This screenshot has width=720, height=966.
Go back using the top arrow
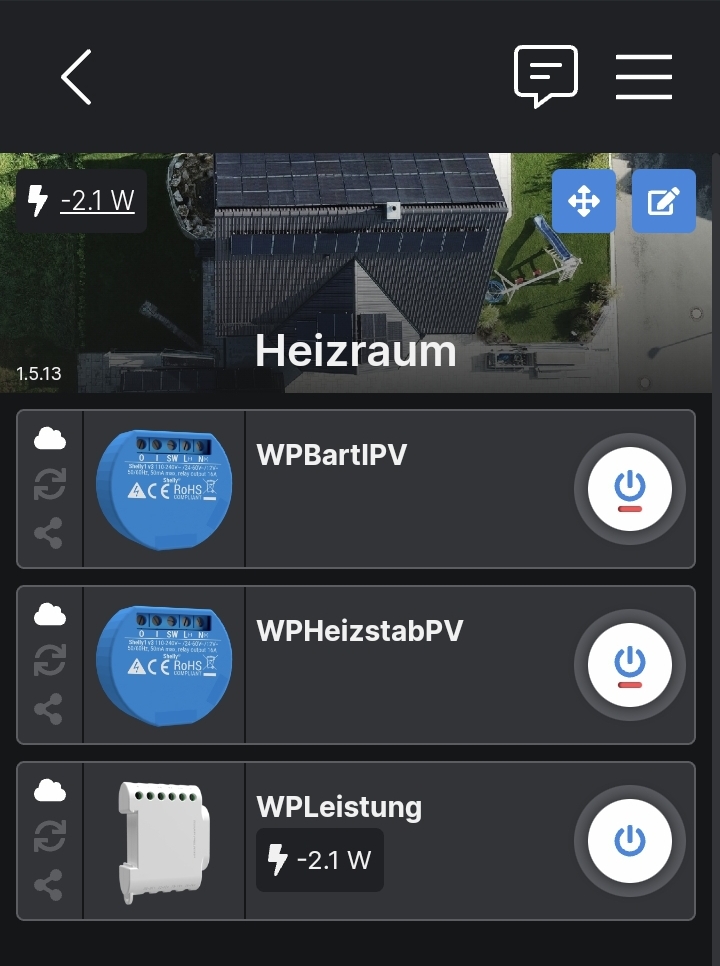[x=77, y=77]
